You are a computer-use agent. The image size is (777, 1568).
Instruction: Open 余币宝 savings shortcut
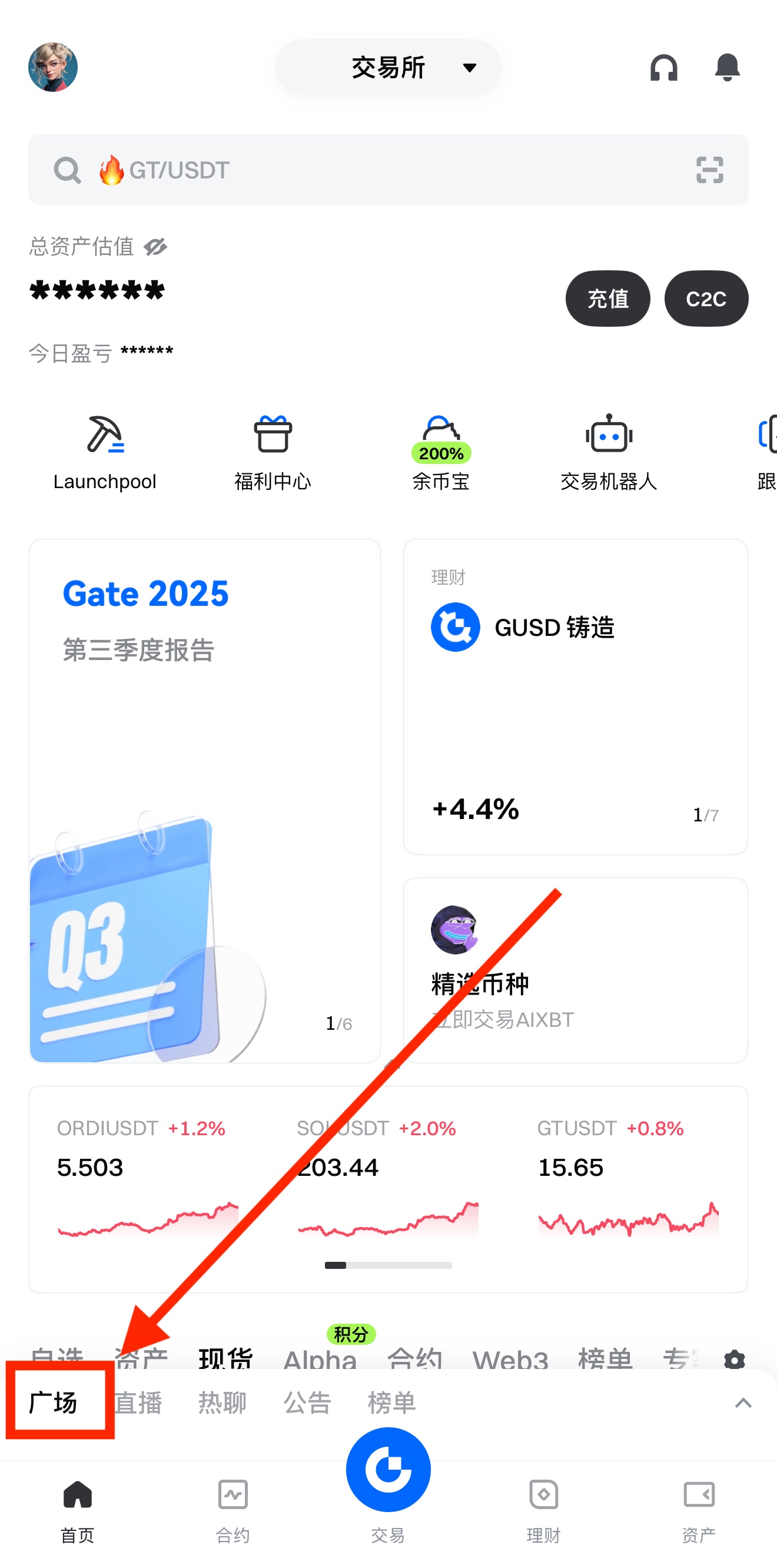pyautogui.click(x=440, y=452)
